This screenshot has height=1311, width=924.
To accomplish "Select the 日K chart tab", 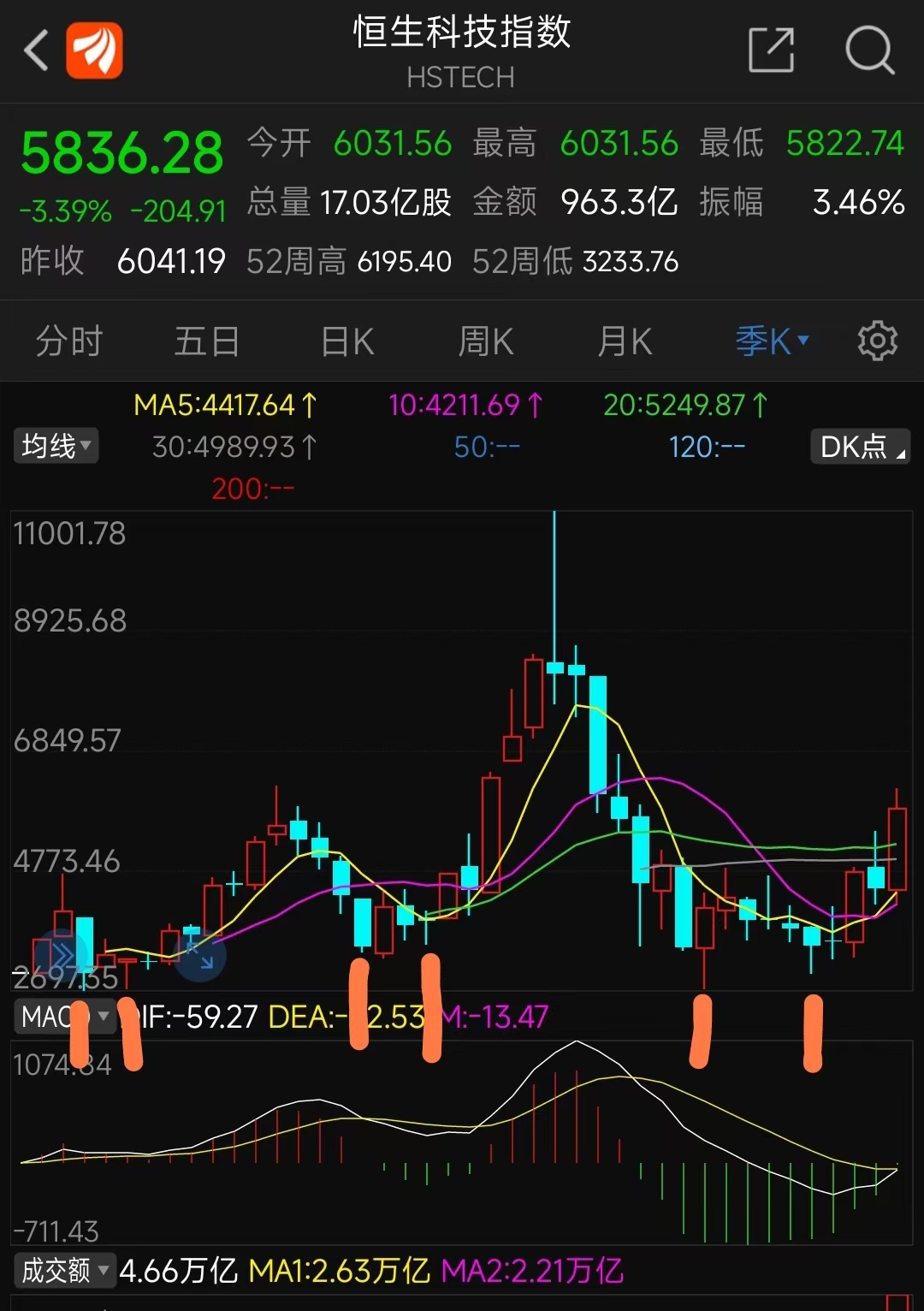I will pyautogui.click(x=347, y=341).
